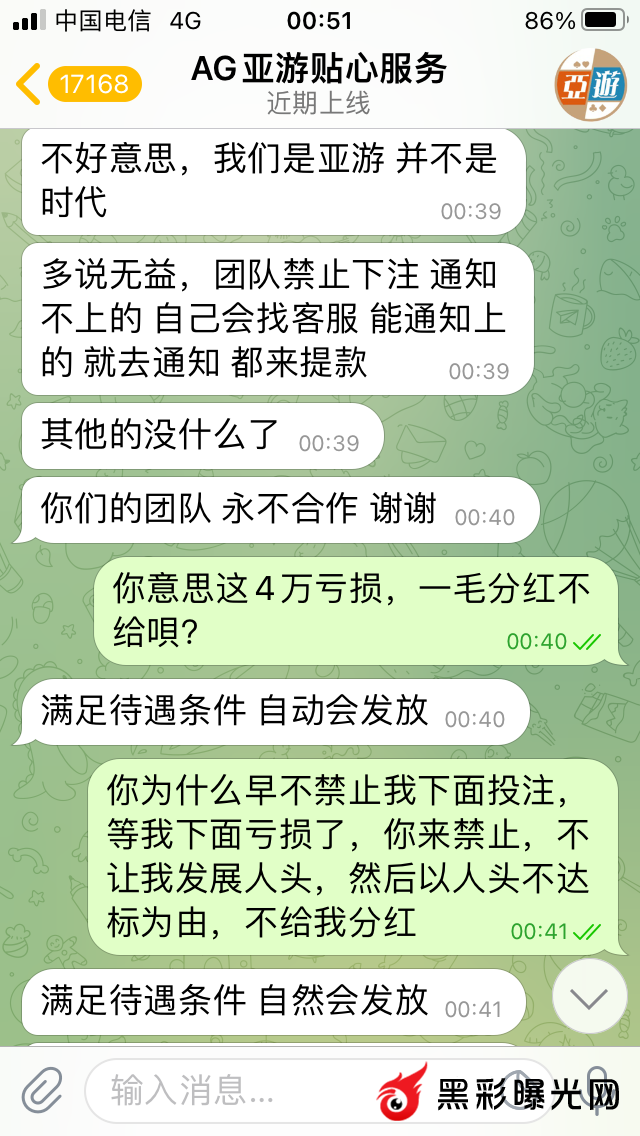Attach a file with the paperclip

42,1089
